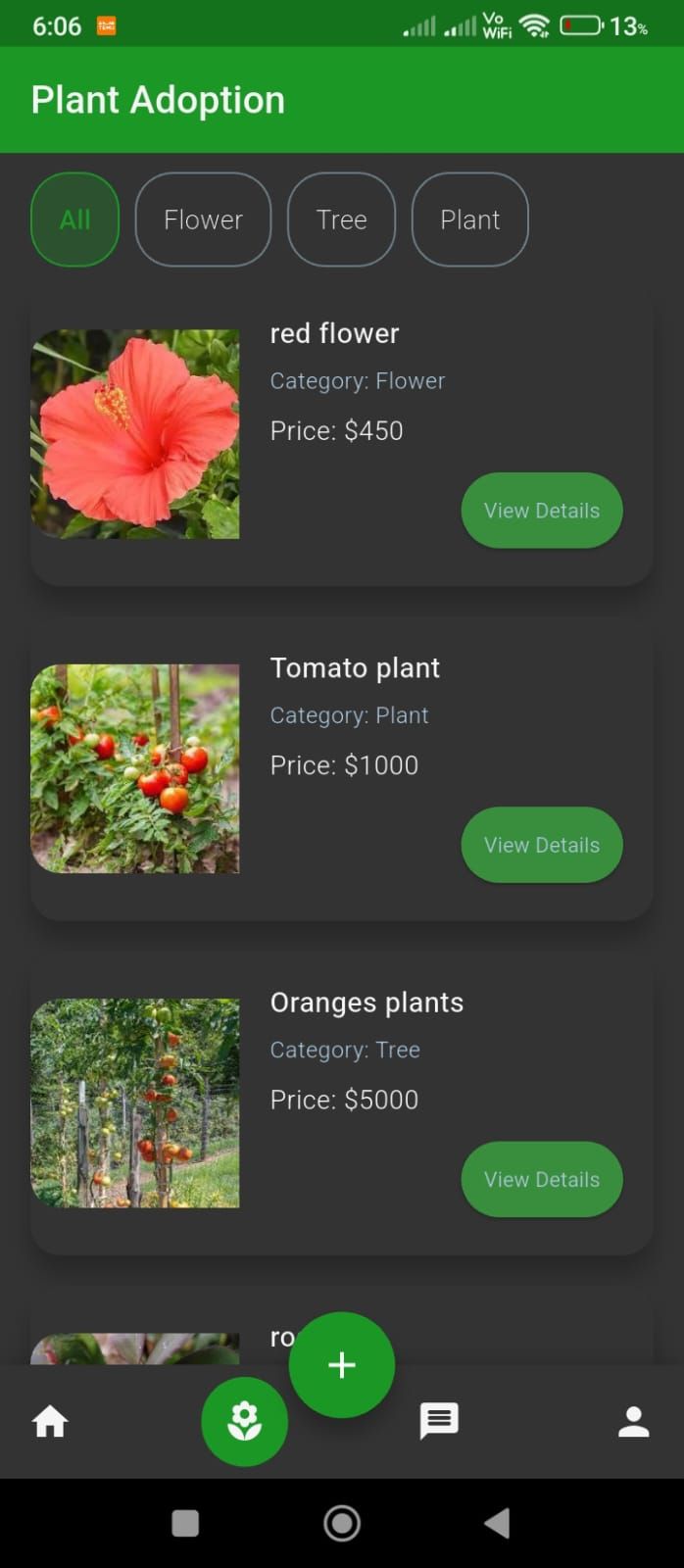View Details for red flower

coord(541,511)
